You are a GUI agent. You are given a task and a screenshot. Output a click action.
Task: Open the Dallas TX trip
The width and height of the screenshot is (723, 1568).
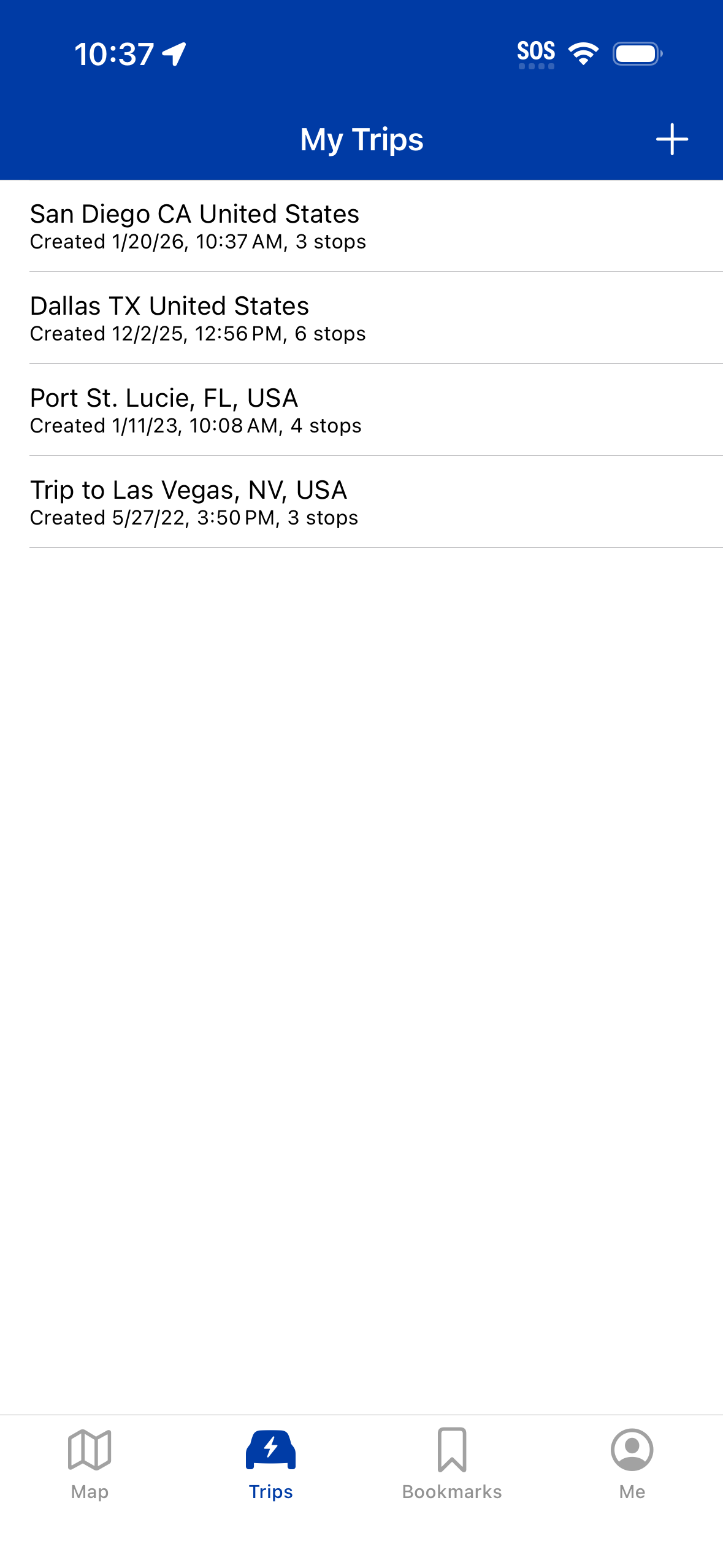click(361, 318)
